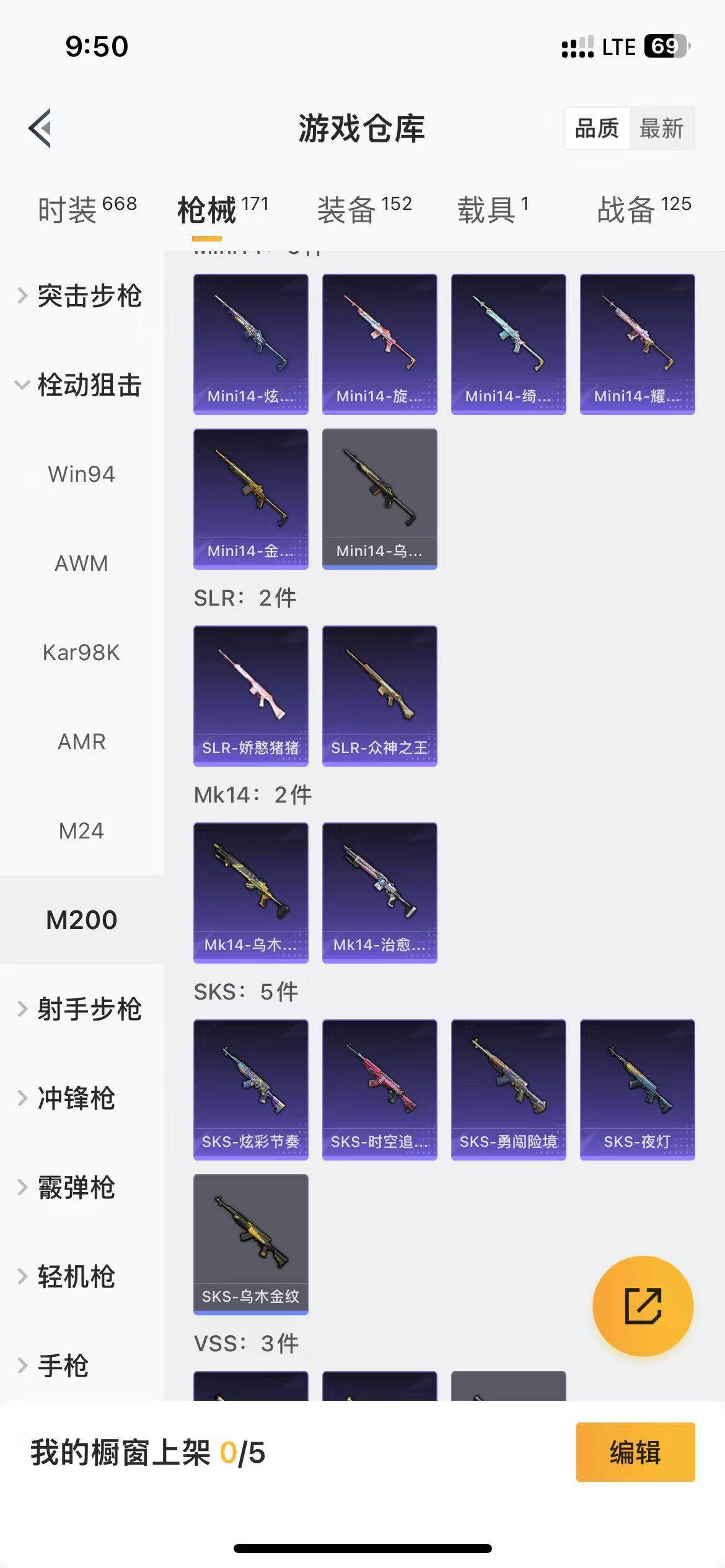Select the Kar98K sidebar entry
725x1568 pixels.
pyautogui.click(x=81, y=652)
